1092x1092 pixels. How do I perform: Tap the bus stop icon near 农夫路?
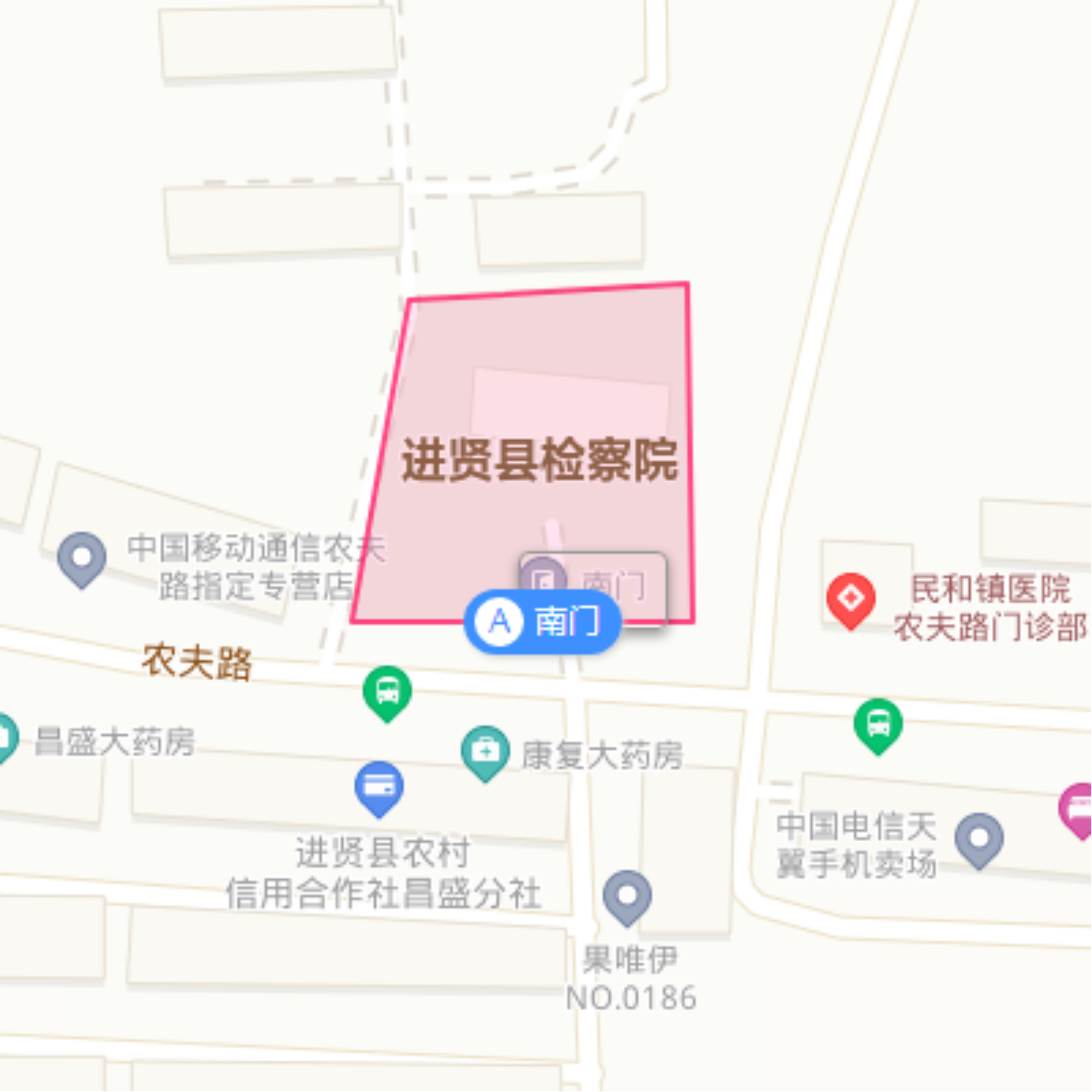pyautogui.click(x=387, y=693)
